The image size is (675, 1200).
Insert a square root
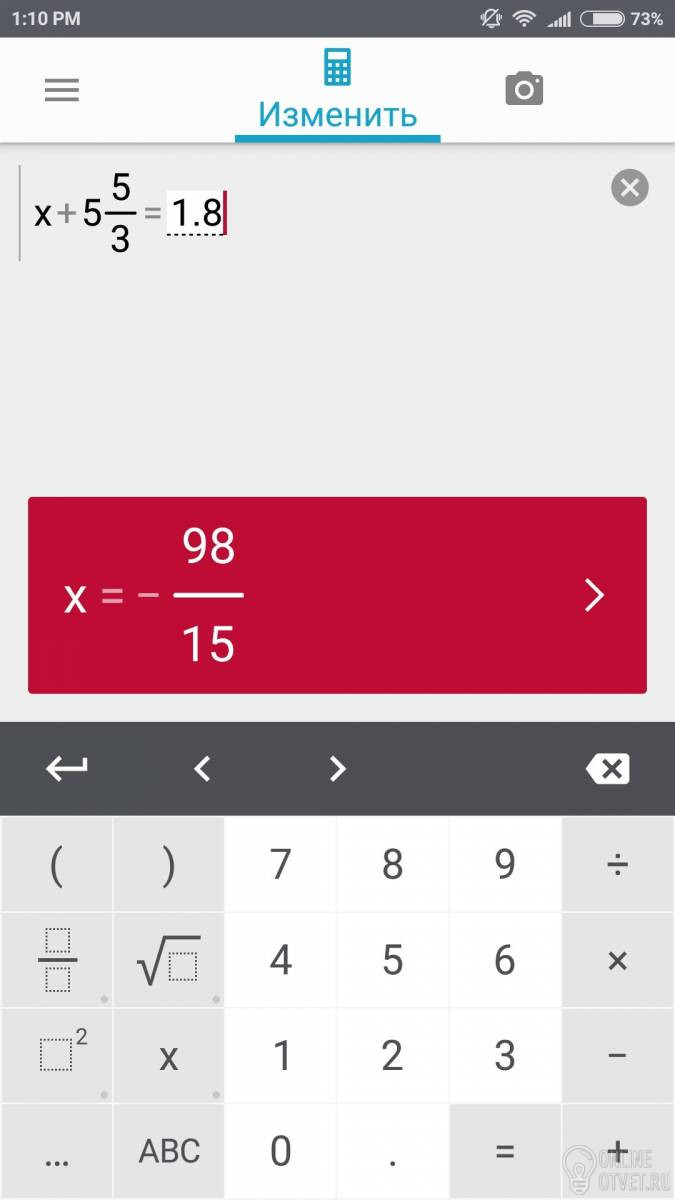[168, 960]
